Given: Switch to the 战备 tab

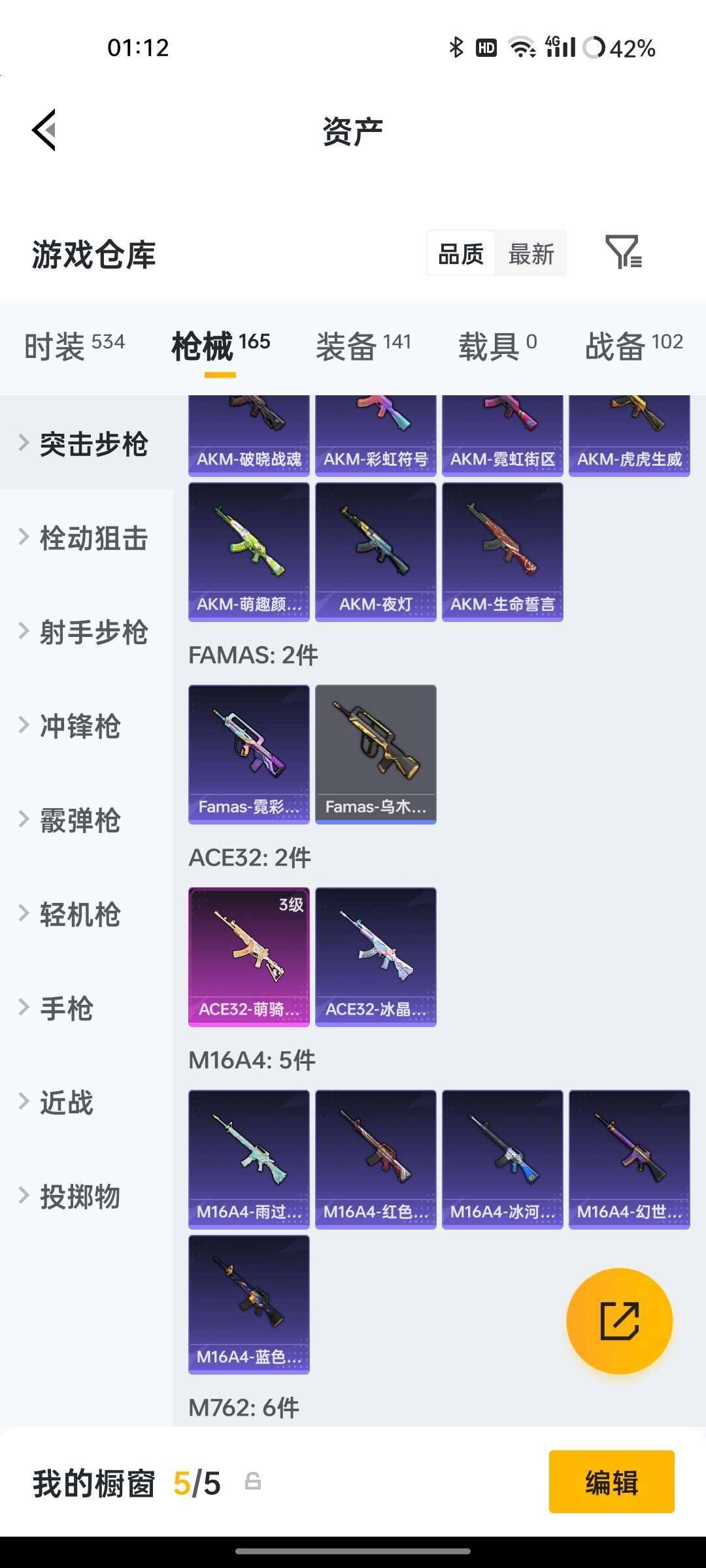Looking at the screenshot, I should (633, 346).
